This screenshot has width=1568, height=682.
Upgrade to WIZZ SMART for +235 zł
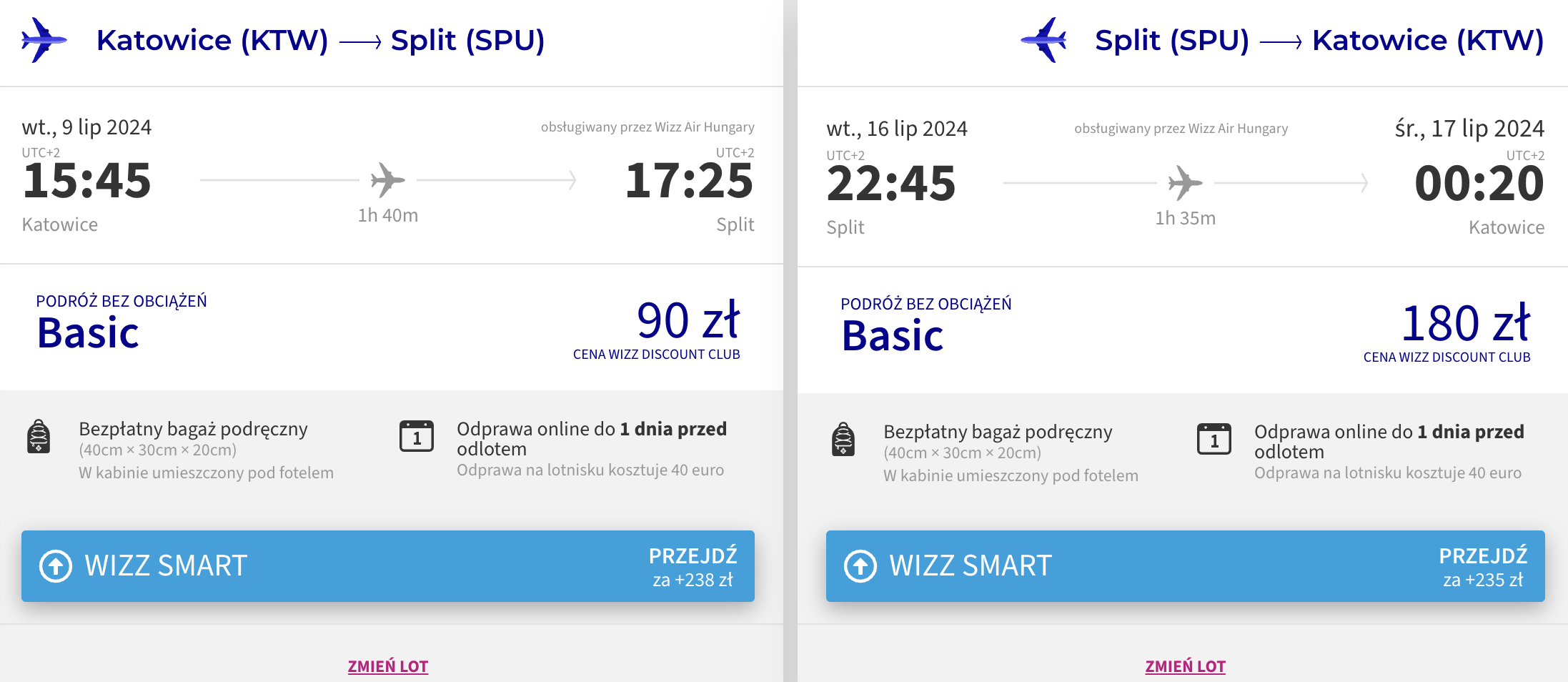(x=1186, y=566)
